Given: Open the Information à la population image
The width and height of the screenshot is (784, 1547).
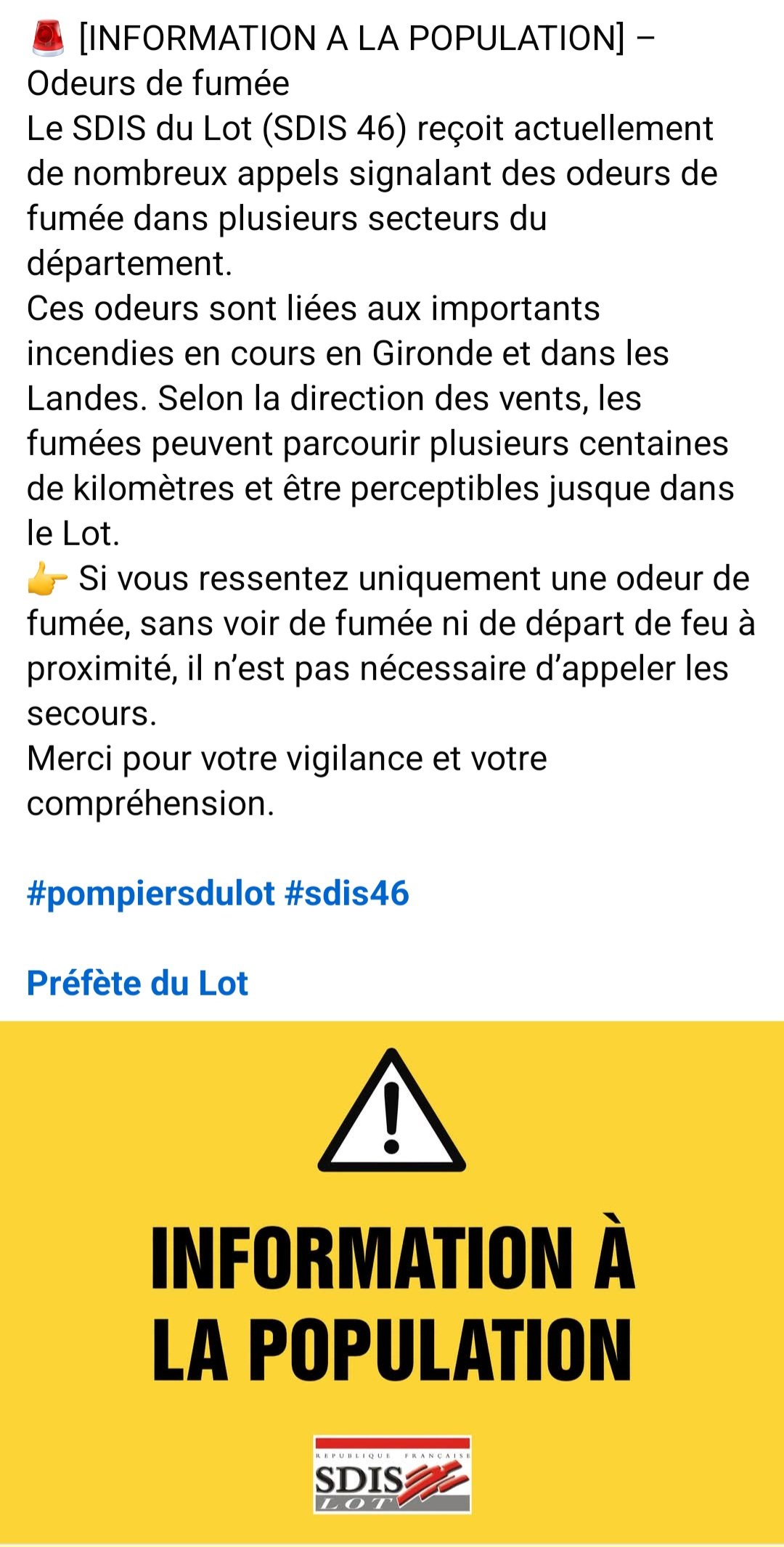Looking at the screenshot, I should click(x=392, y=1283).
